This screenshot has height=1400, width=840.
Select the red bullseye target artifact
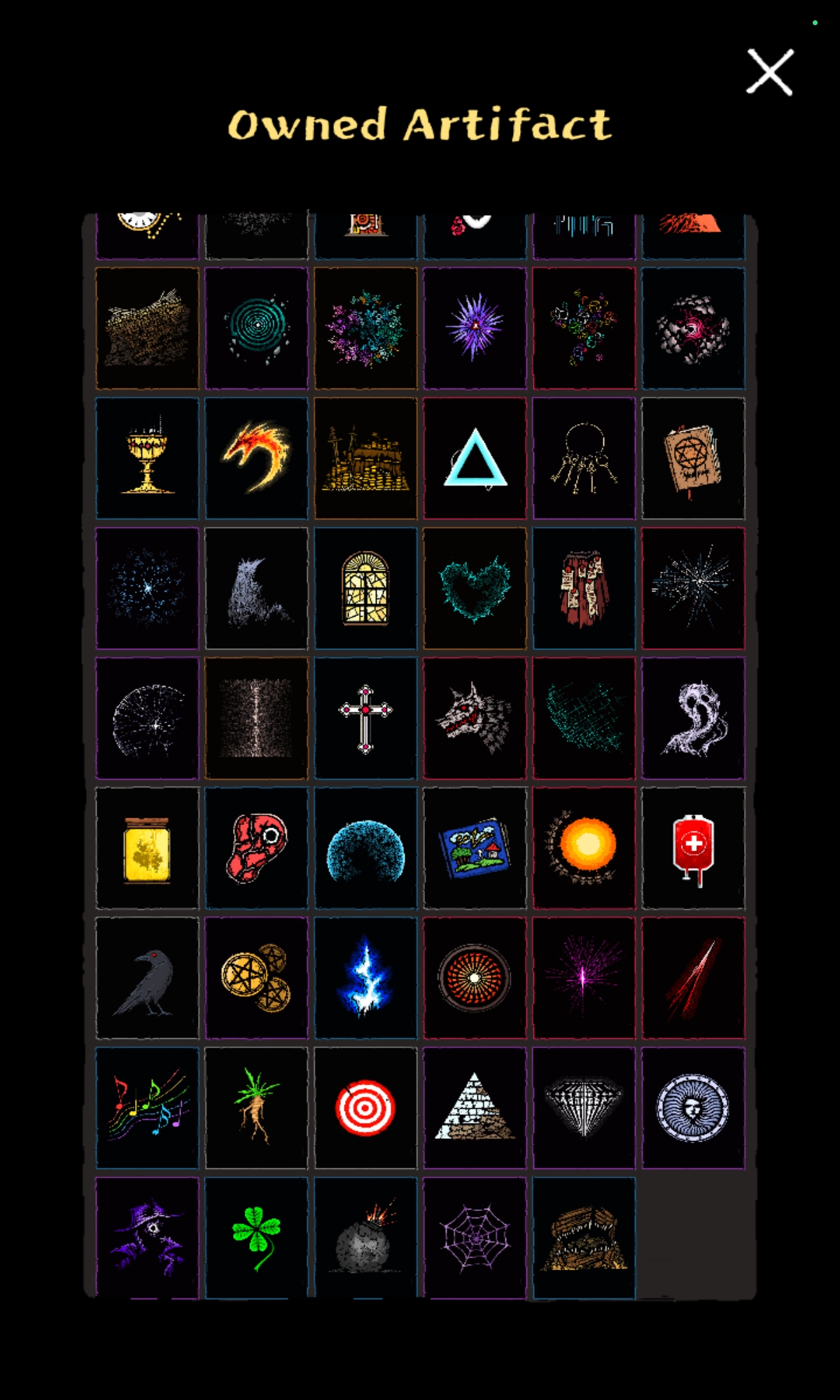[365, 1109]
